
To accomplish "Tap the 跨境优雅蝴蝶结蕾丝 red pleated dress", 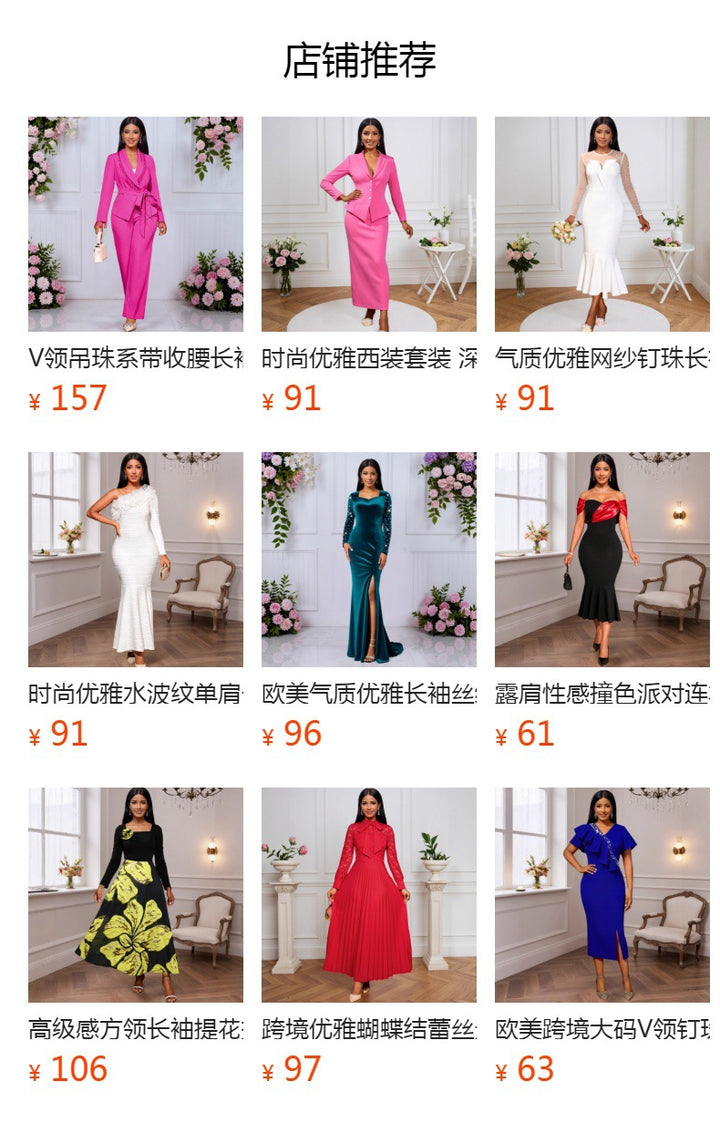I will (369, 895).
